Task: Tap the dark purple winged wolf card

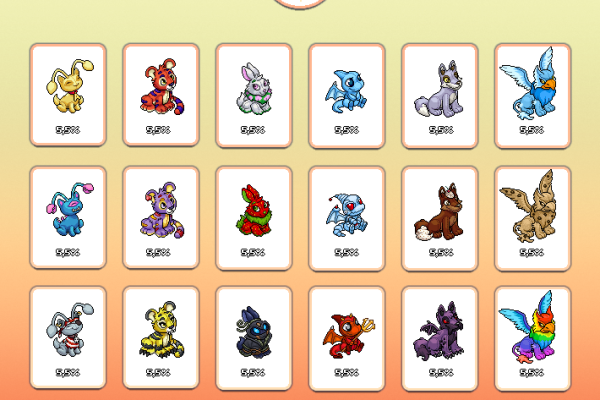Action: click(x=440, y=338)
